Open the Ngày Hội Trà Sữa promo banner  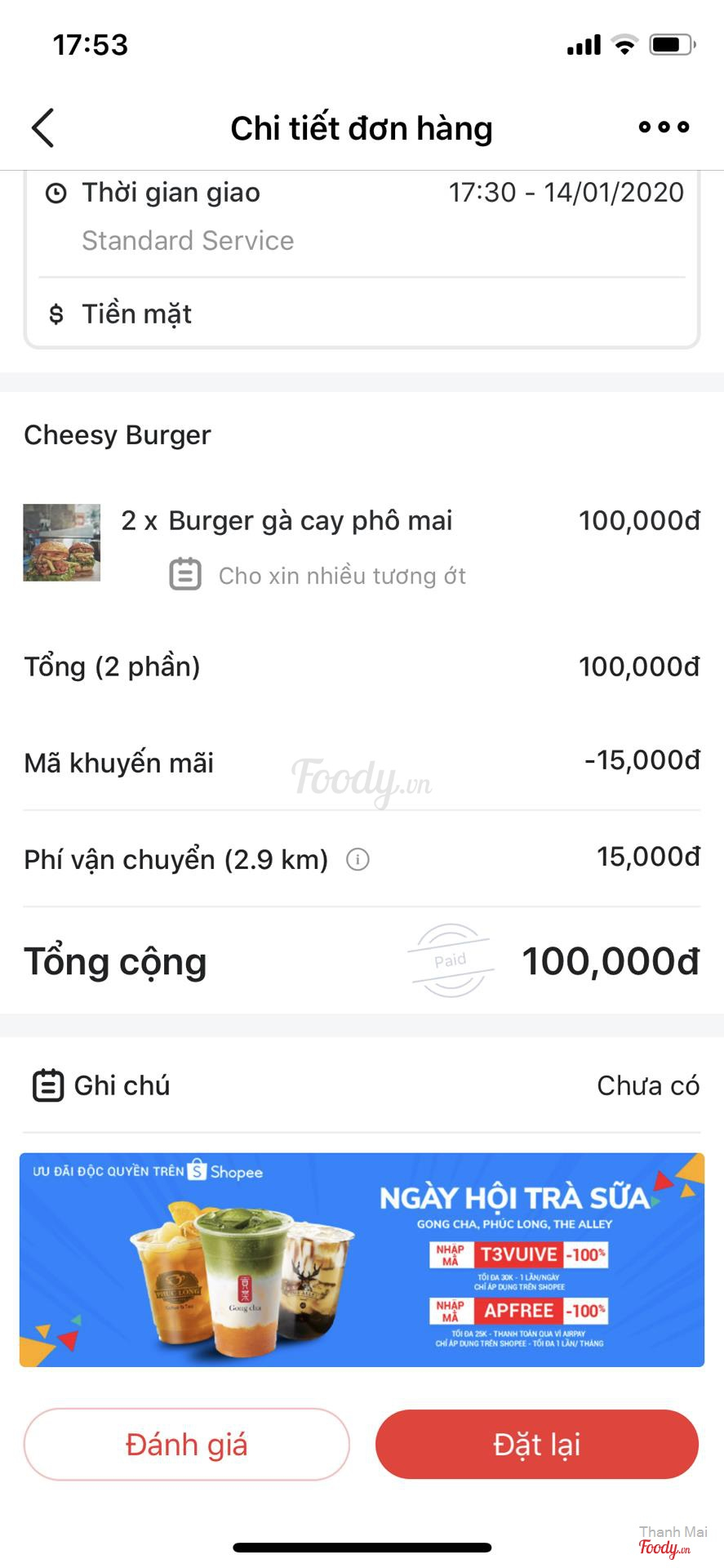(x=362, y=1259)
